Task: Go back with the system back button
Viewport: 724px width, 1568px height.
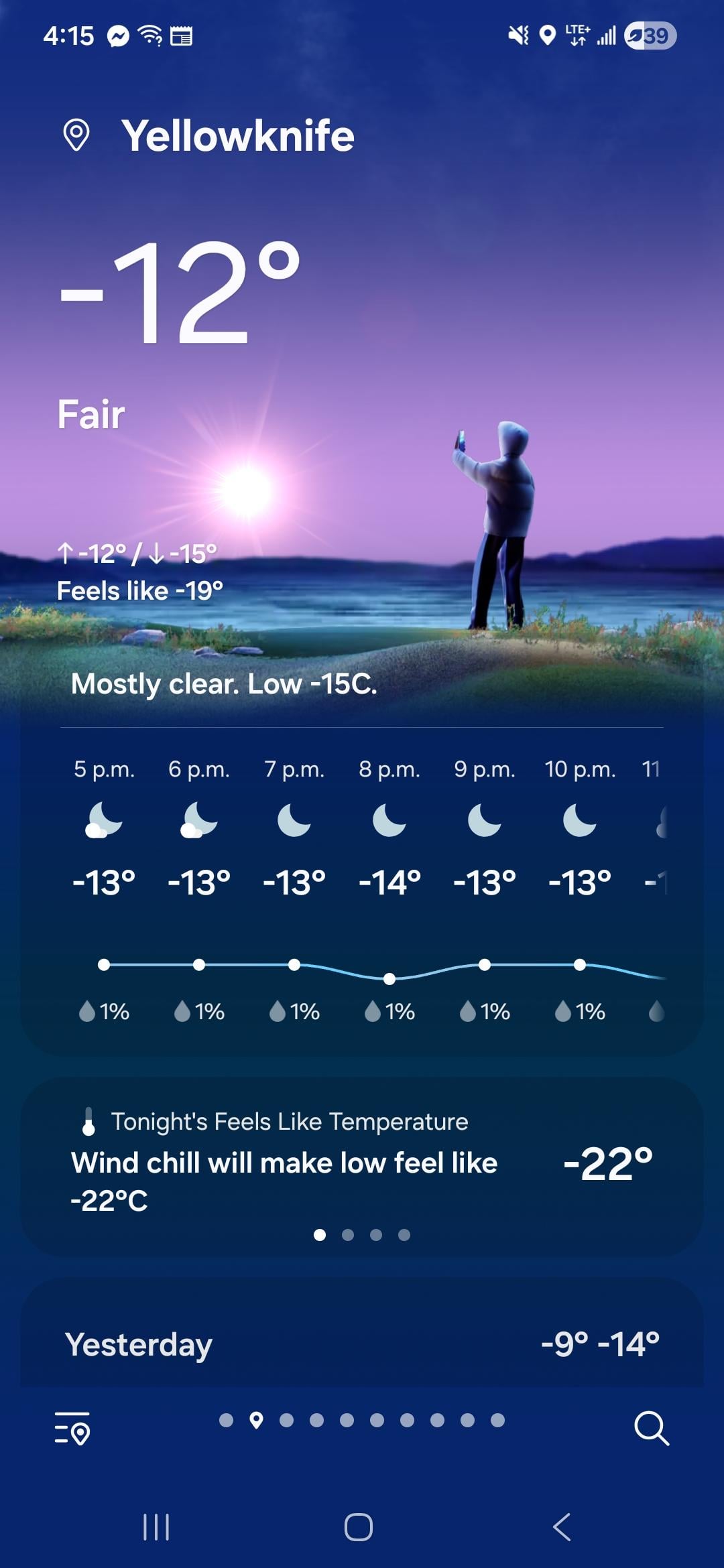Action: point(562,1527)
